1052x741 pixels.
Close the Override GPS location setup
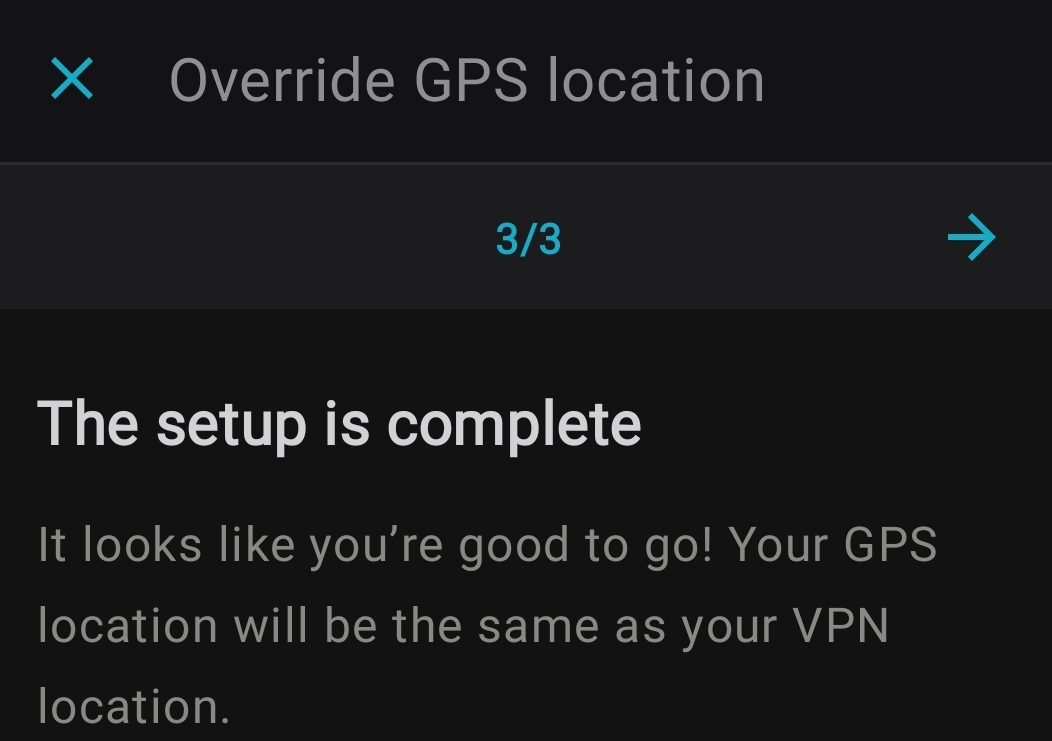click(72, 79)
